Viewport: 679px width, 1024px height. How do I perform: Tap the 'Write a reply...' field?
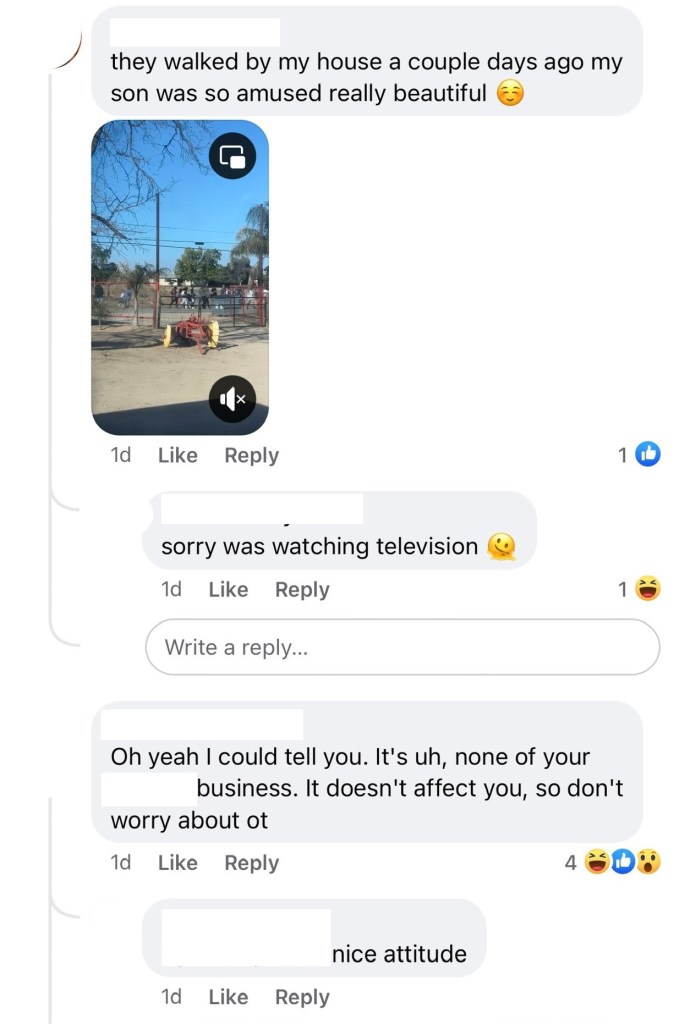tap(402, 647)
